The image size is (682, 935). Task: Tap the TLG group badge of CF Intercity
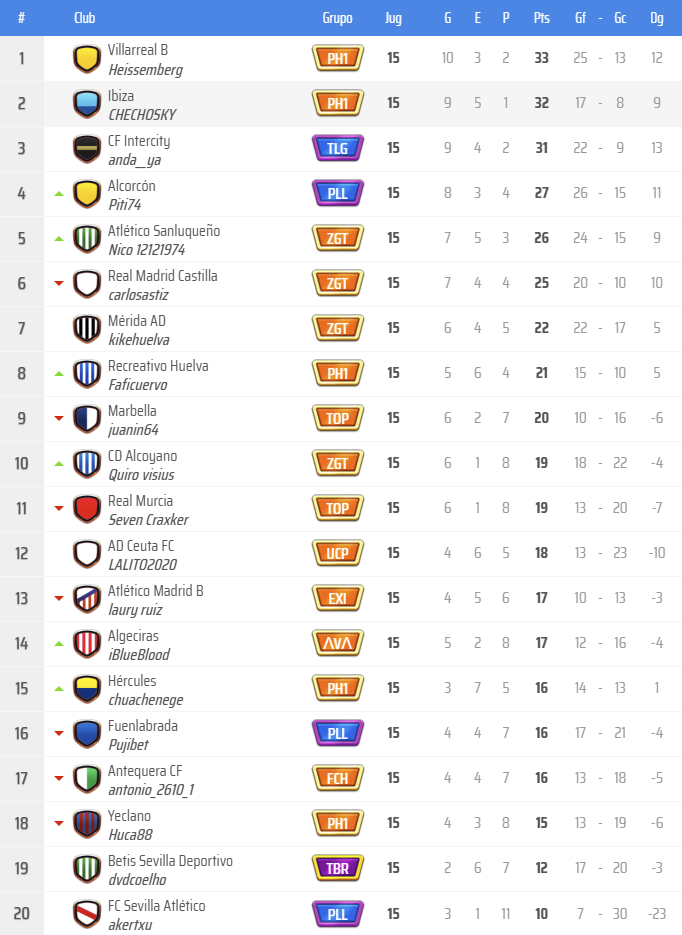(338, 148)
